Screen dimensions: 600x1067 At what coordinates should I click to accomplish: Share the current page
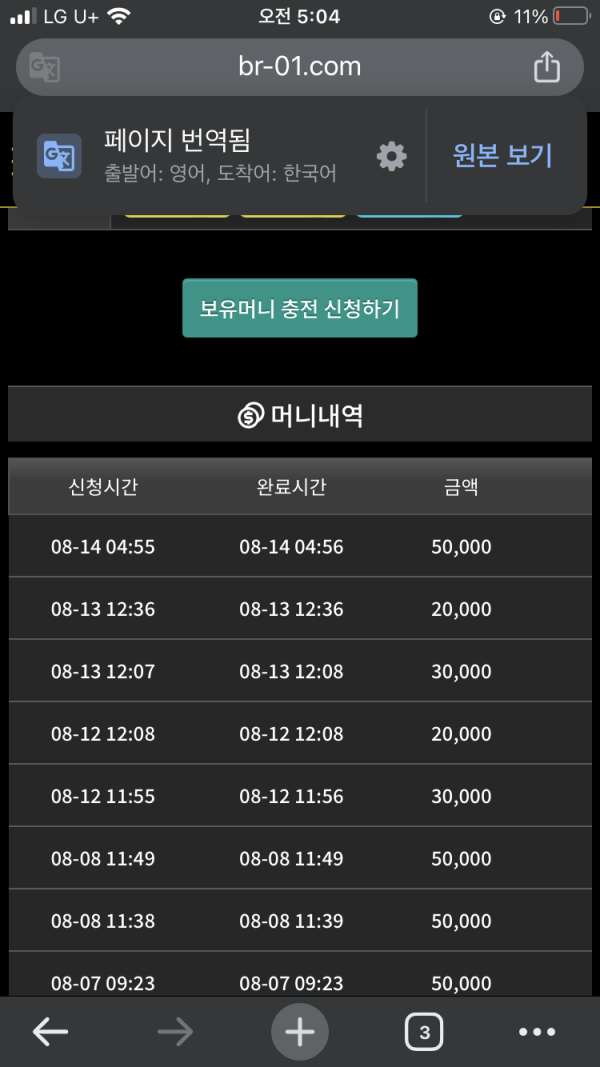546,66
